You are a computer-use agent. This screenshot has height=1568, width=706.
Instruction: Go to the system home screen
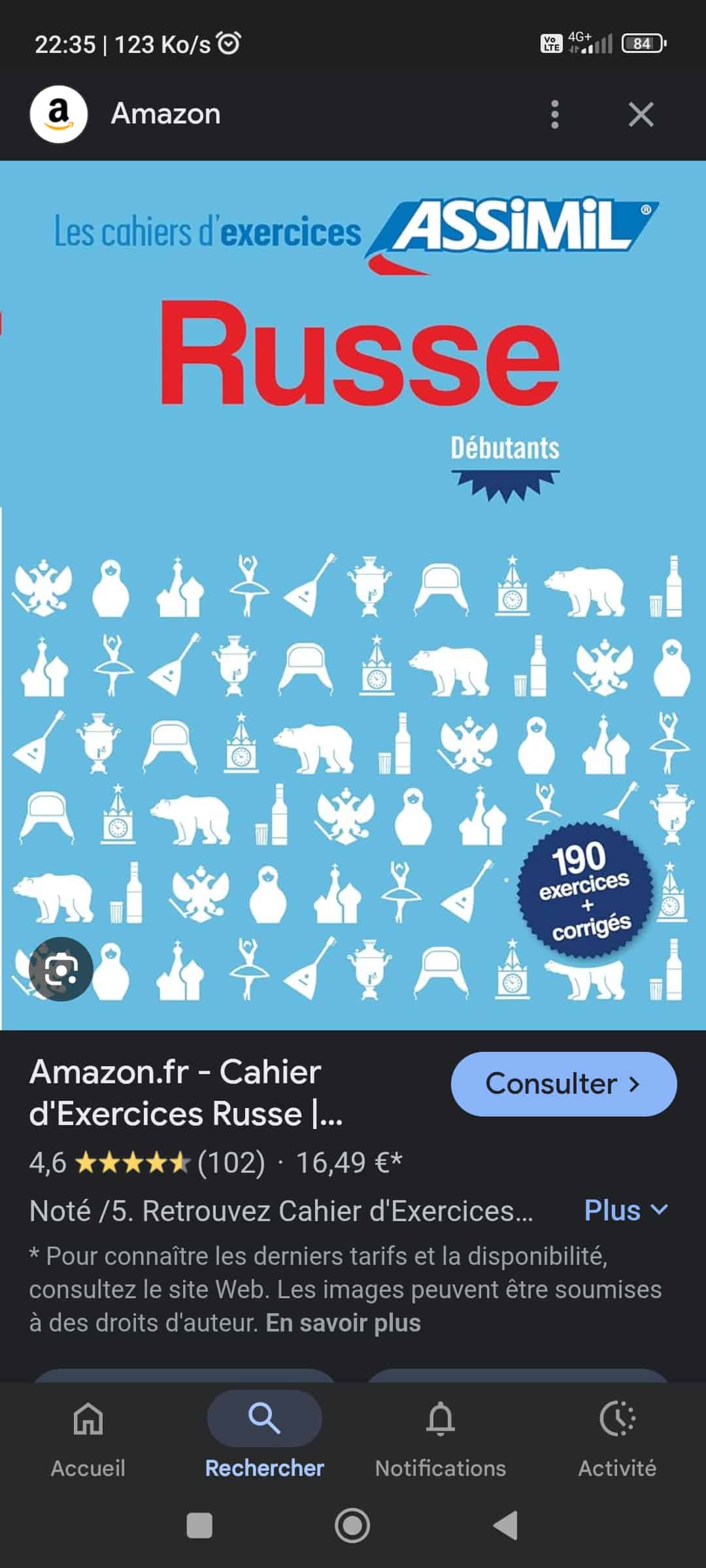point(352,1526)
